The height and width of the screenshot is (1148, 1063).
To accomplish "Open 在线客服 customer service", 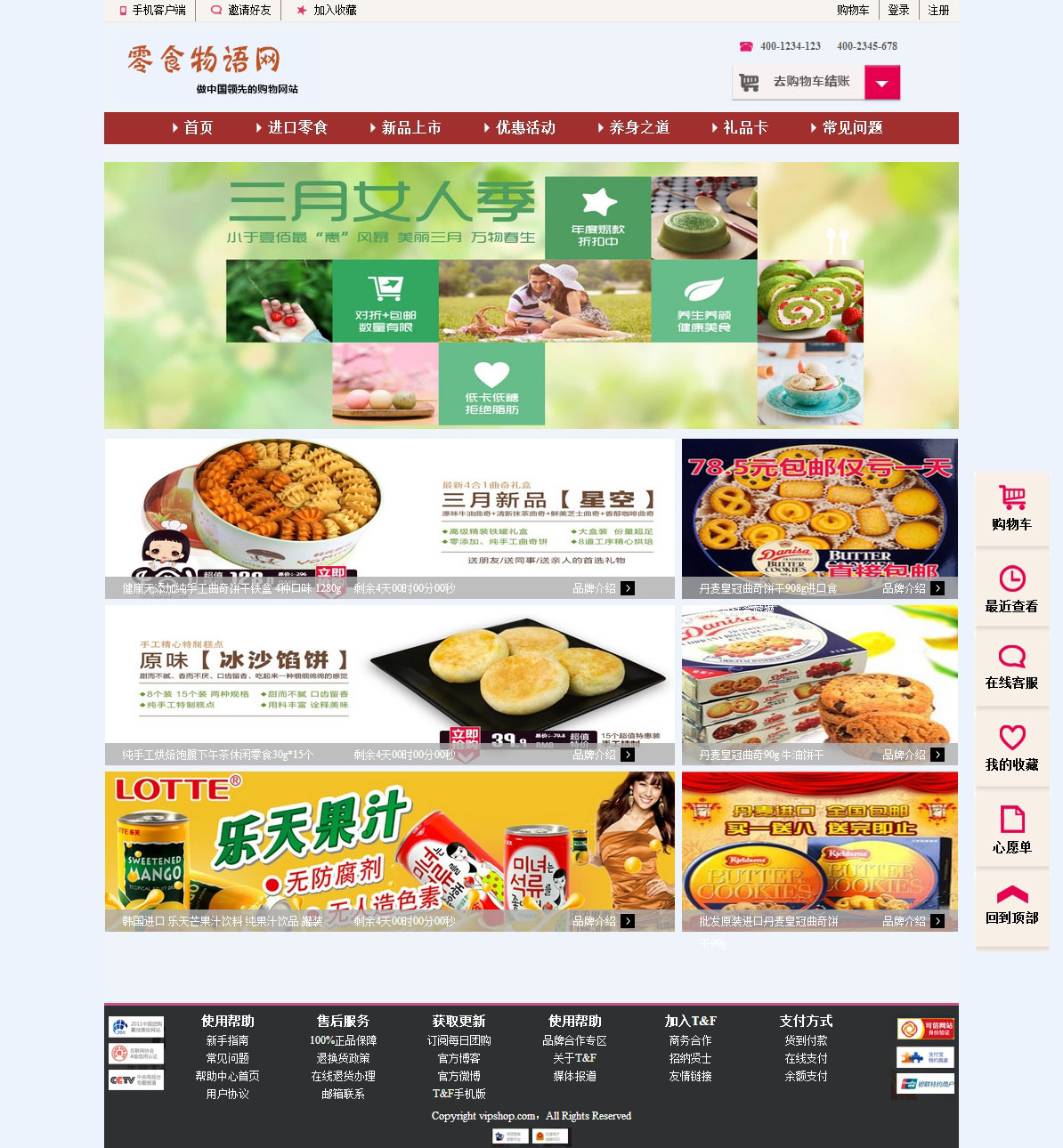I will point(1011,667).
